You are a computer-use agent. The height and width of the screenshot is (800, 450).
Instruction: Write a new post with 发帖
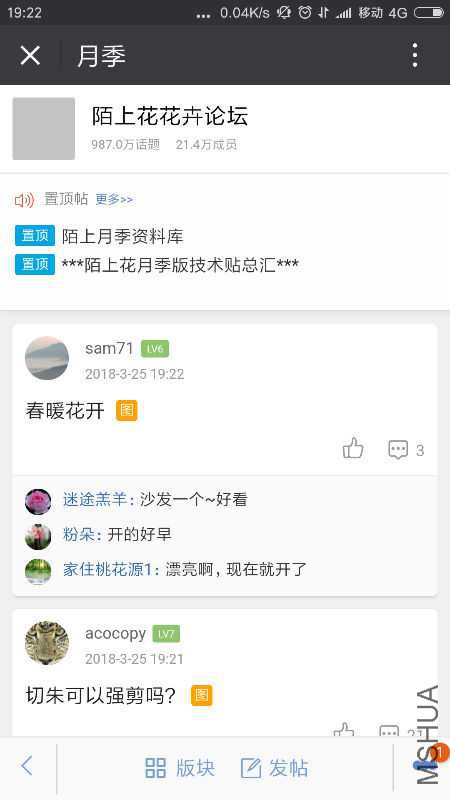click(274, 768)
